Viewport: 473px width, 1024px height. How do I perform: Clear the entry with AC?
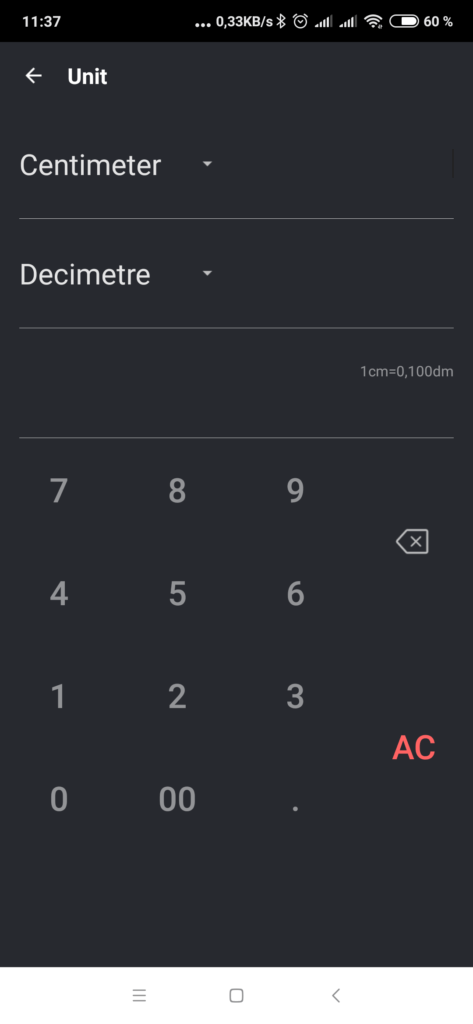(x=414, y=748)
